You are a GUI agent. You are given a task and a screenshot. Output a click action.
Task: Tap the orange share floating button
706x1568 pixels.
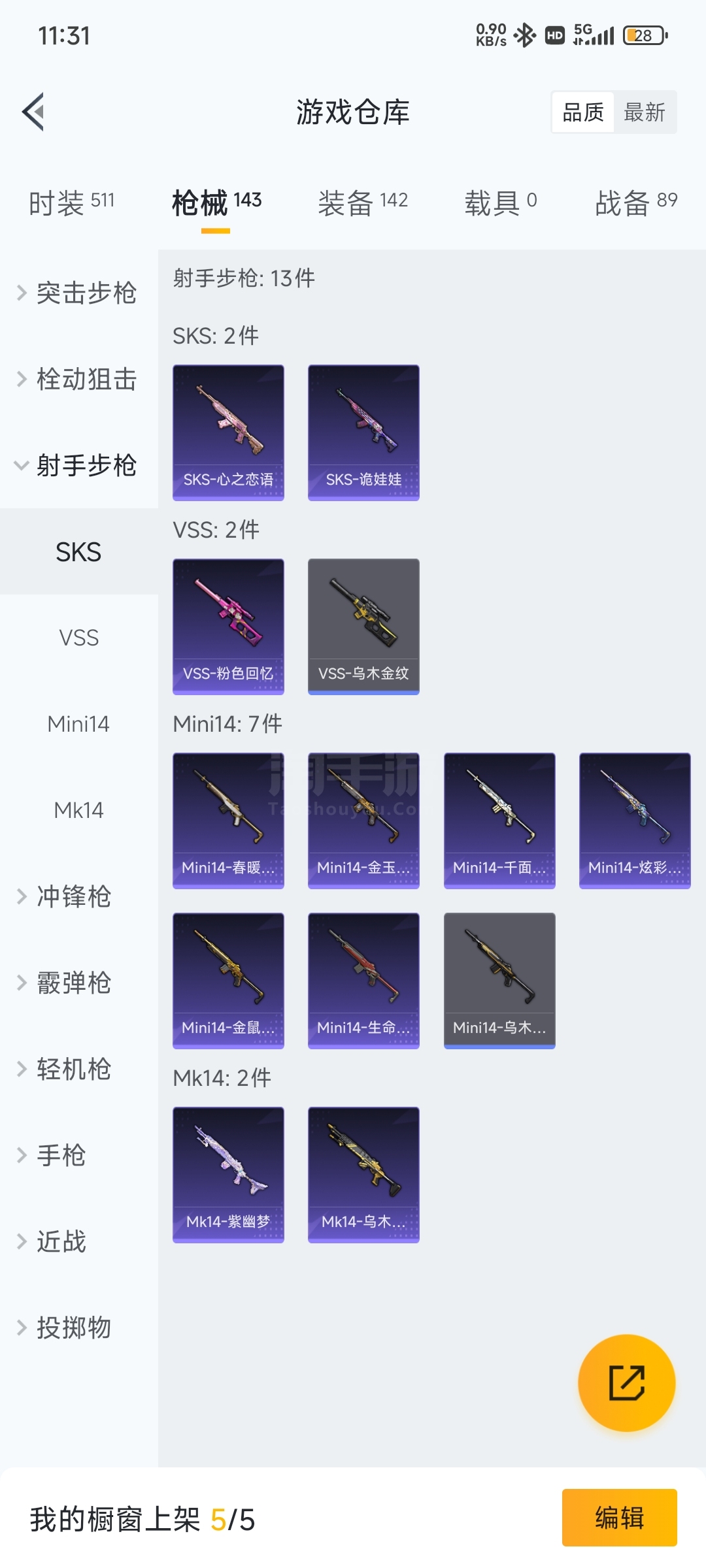click(x=626, y=1382)
